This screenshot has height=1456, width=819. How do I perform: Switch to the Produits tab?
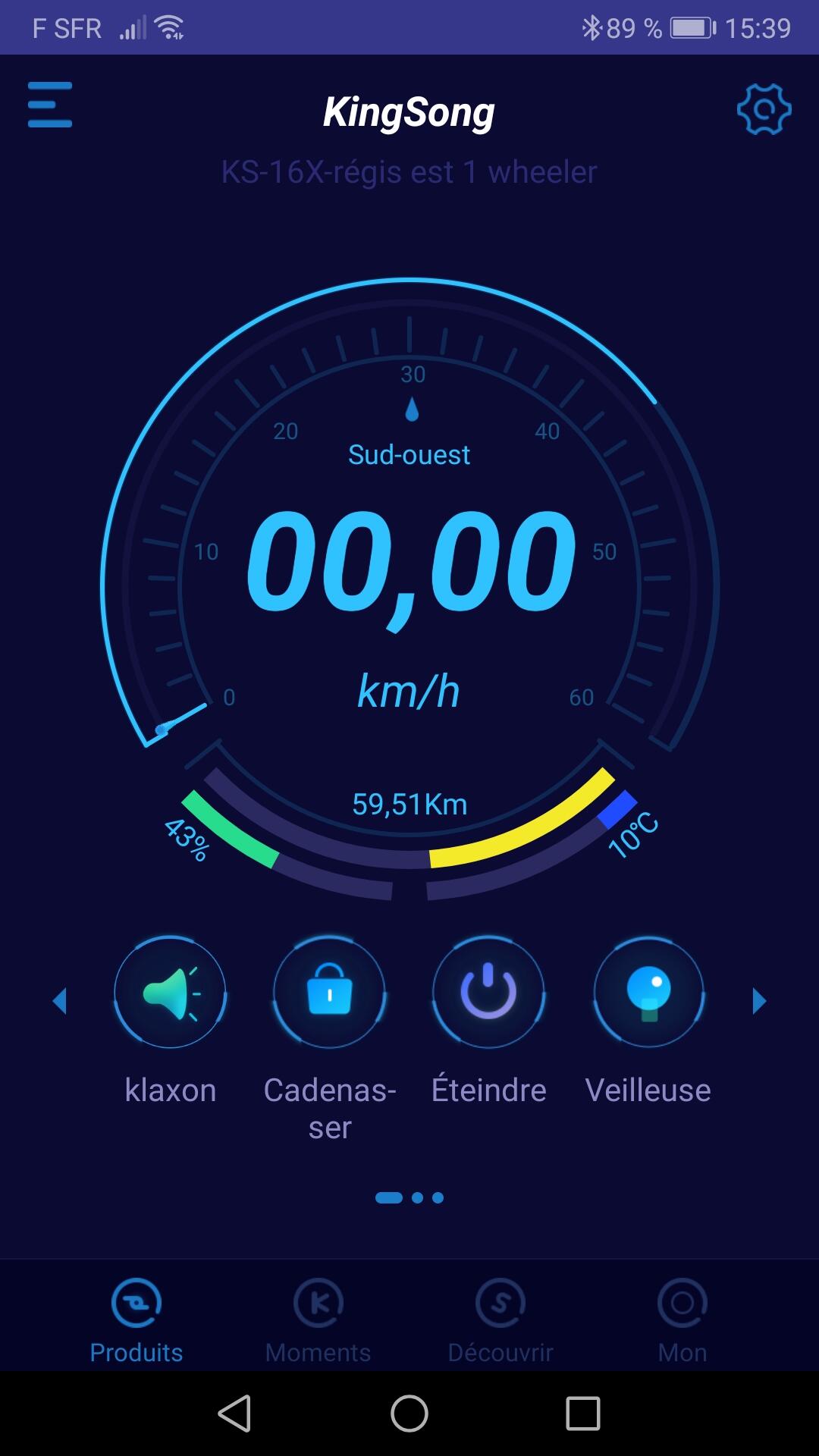click(136, 1320)
